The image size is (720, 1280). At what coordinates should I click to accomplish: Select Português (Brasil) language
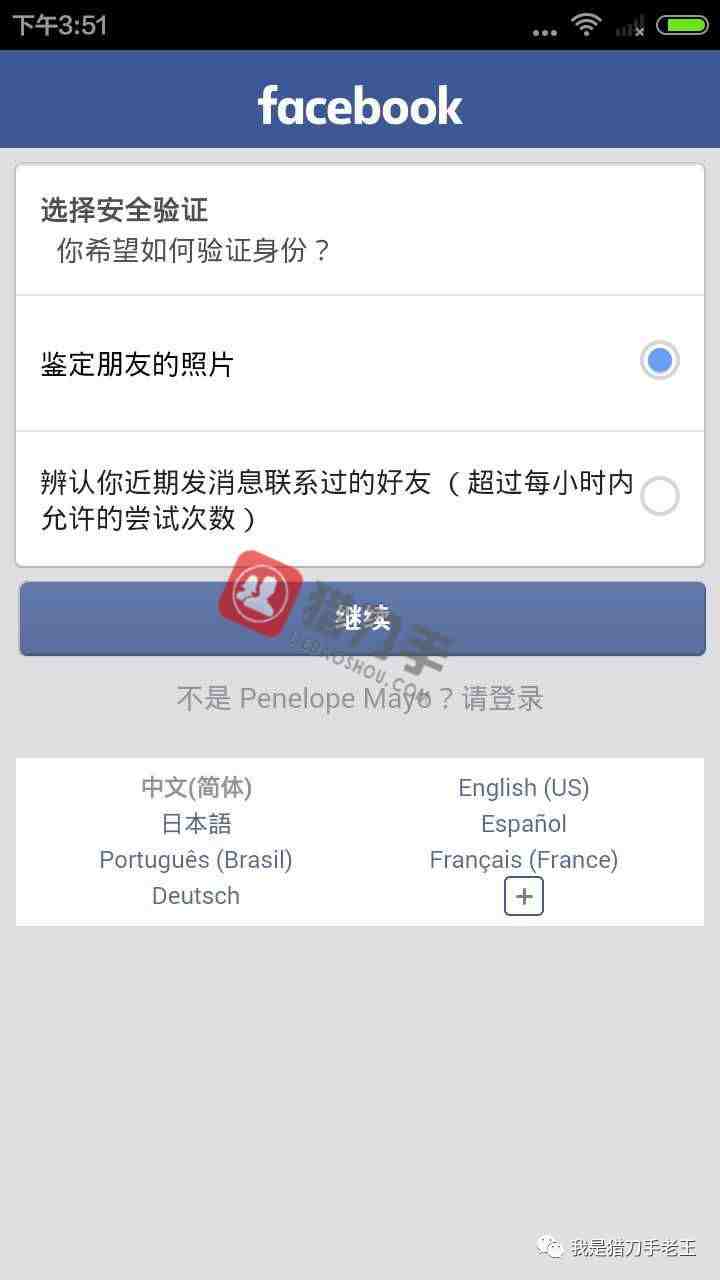pos(196,860)
